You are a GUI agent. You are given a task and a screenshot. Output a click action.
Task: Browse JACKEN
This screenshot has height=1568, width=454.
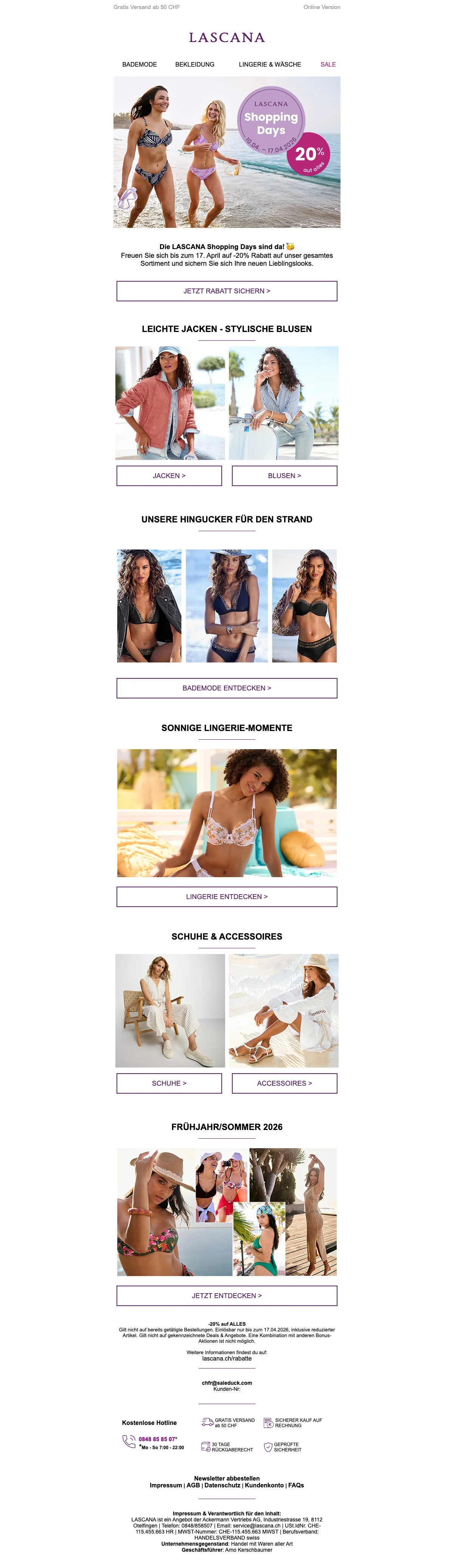tap(169, 476)
